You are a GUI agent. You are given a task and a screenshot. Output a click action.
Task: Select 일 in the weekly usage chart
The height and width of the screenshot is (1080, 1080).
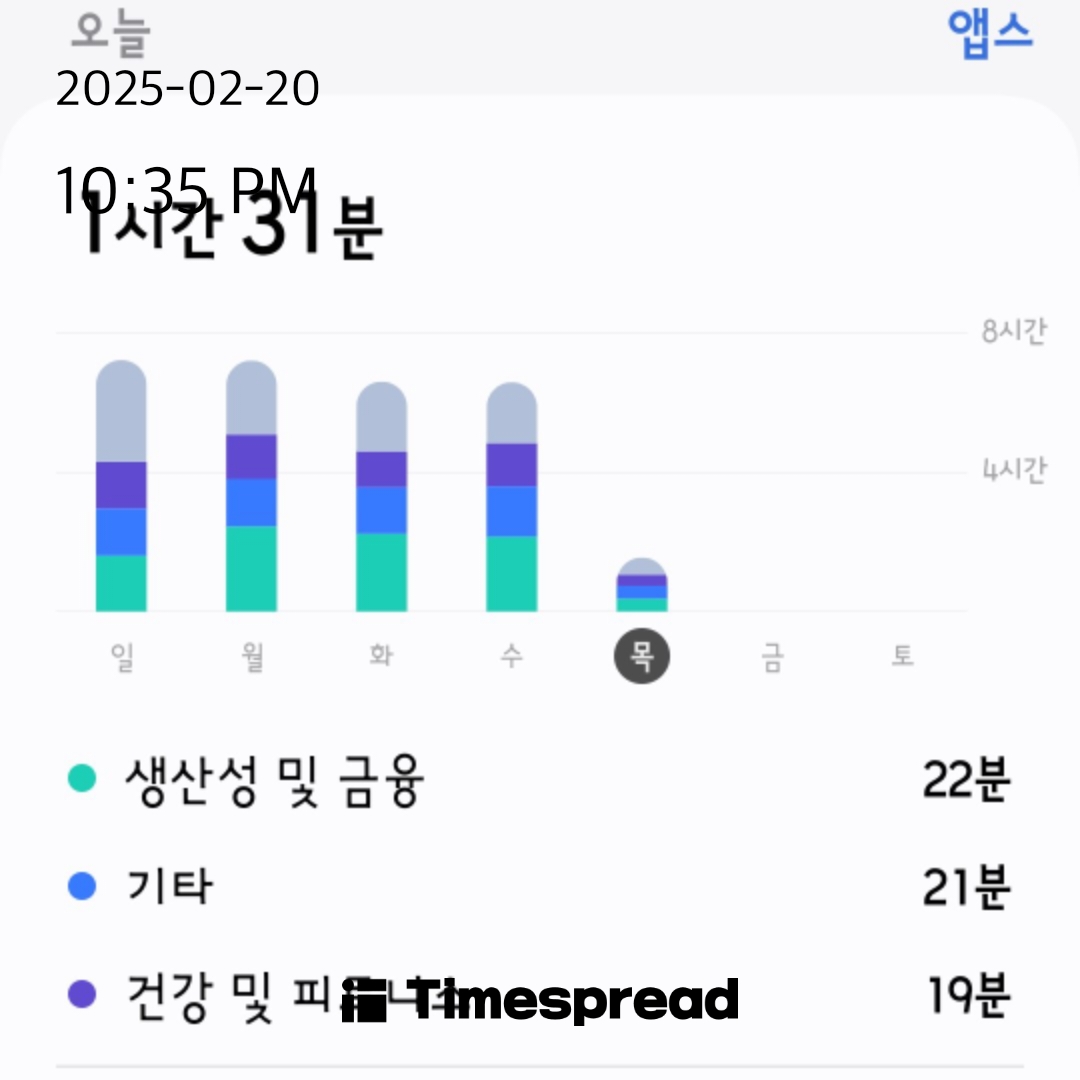click(122, 657)
